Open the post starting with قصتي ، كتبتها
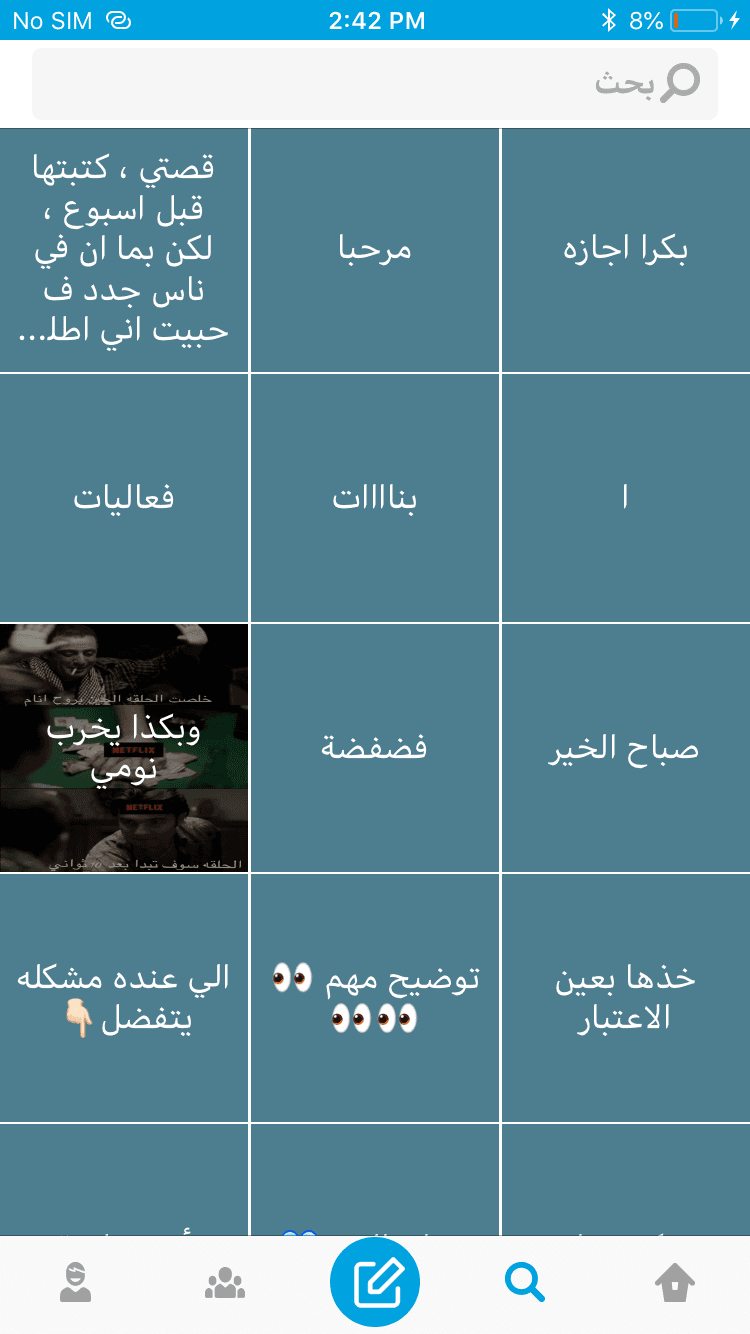Viewport: 750px width, 1334px height. [124, 250]
